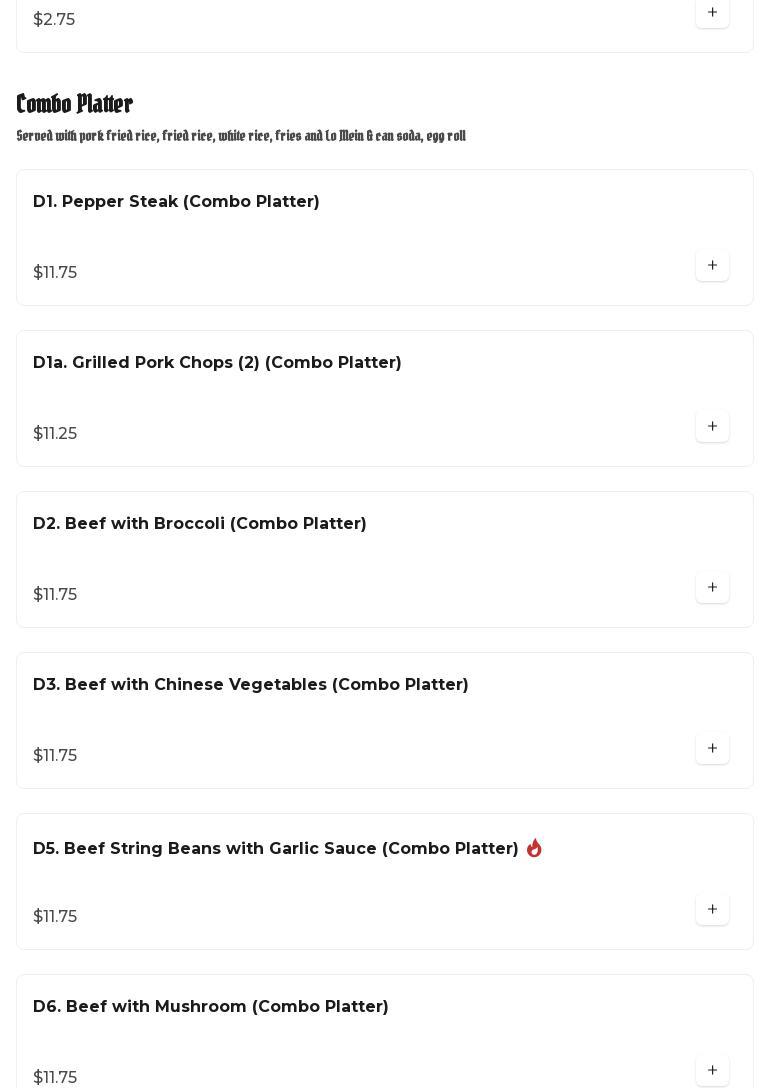This screenshot has height=1088, width=770.
Task: Add D1. Pepper Steak combo to cart
Action: point(712,266)
